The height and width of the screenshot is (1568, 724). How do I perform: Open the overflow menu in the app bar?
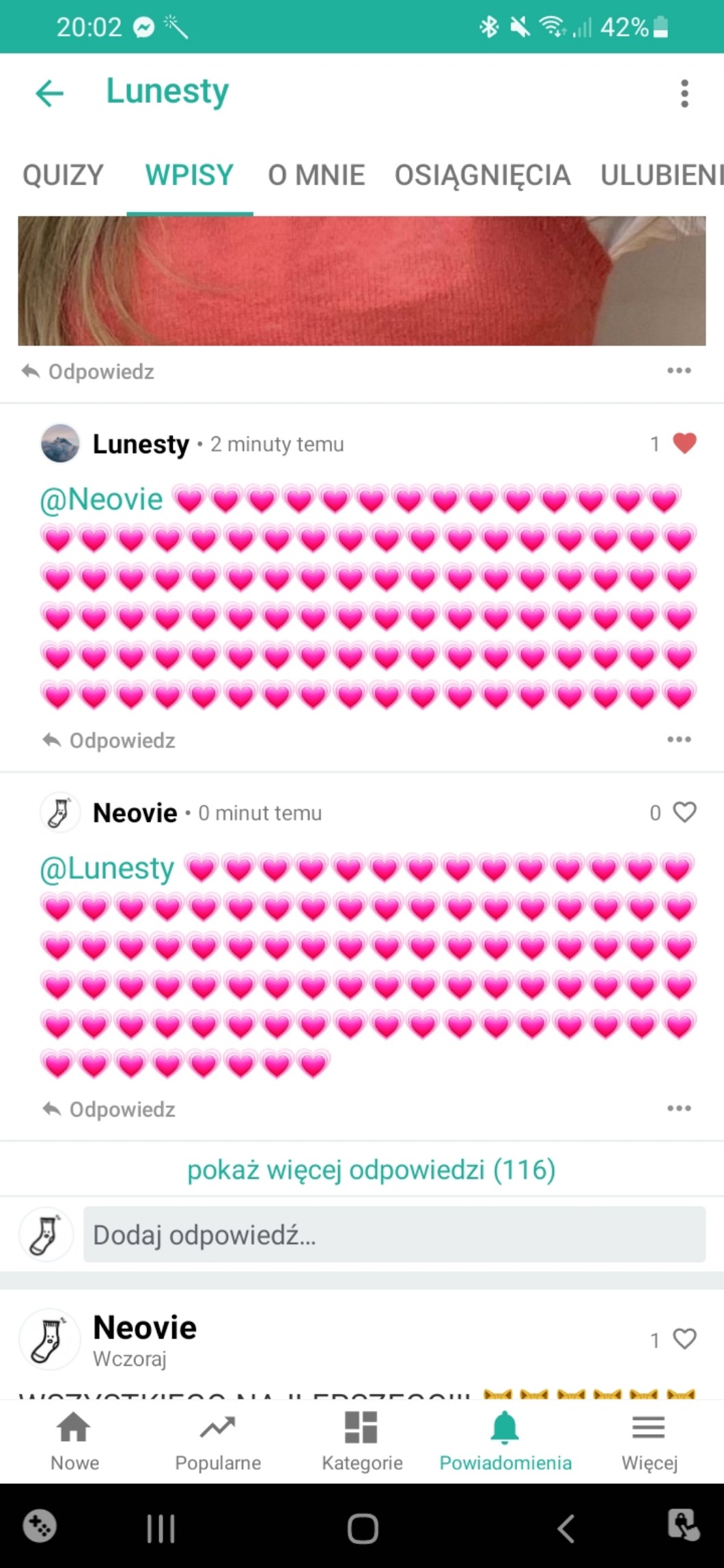click(x=684, y=93)
